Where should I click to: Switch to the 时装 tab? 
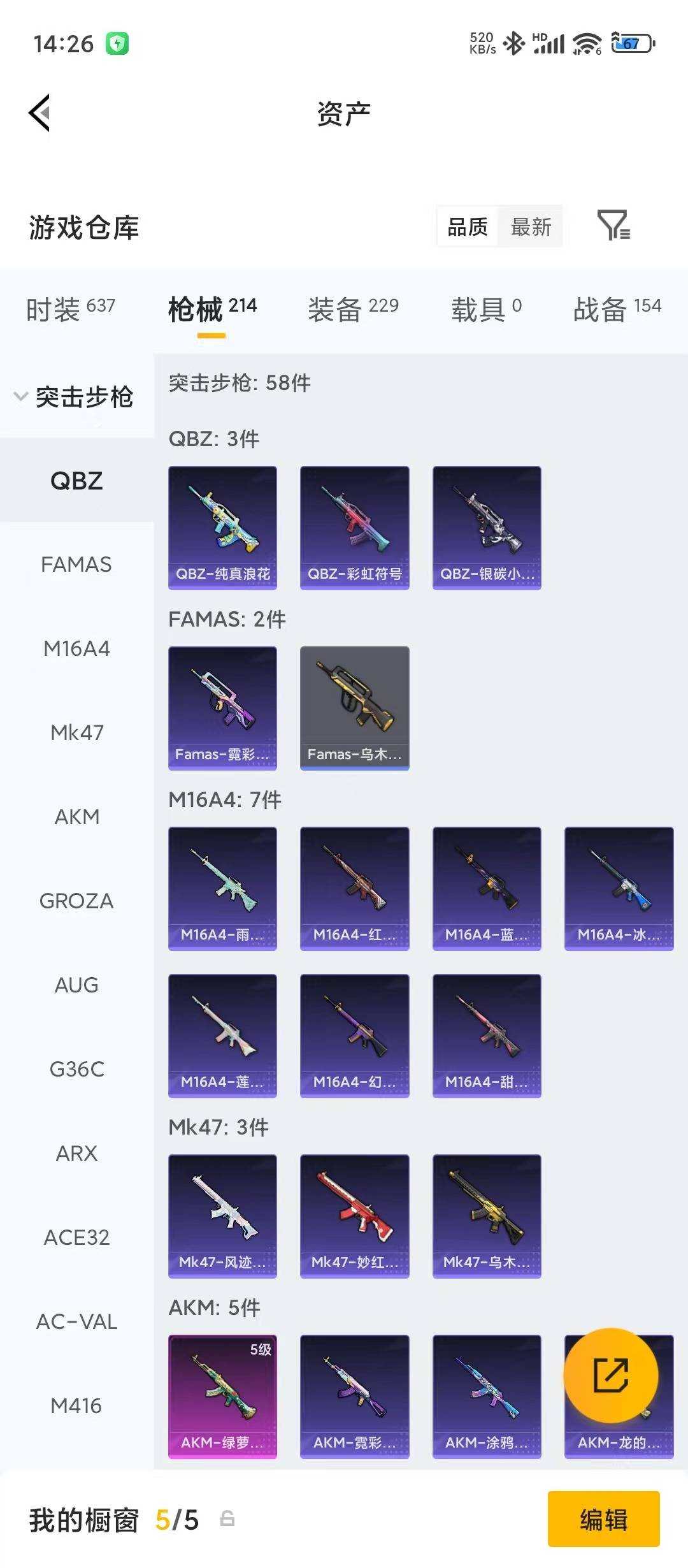[x=70, y=309]
